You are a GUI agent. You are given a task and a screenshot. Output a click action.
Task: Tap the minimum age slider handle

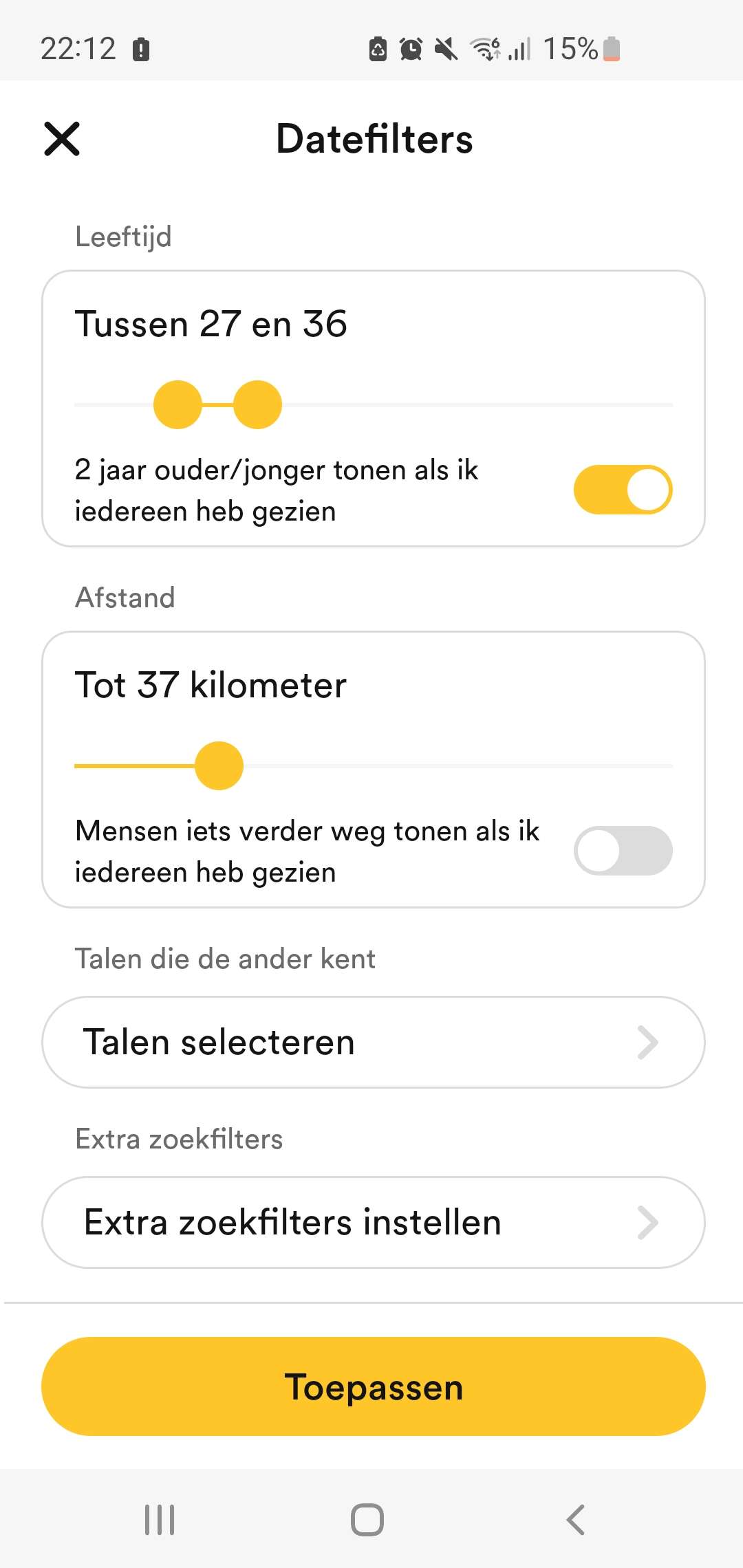pos(178,404)
